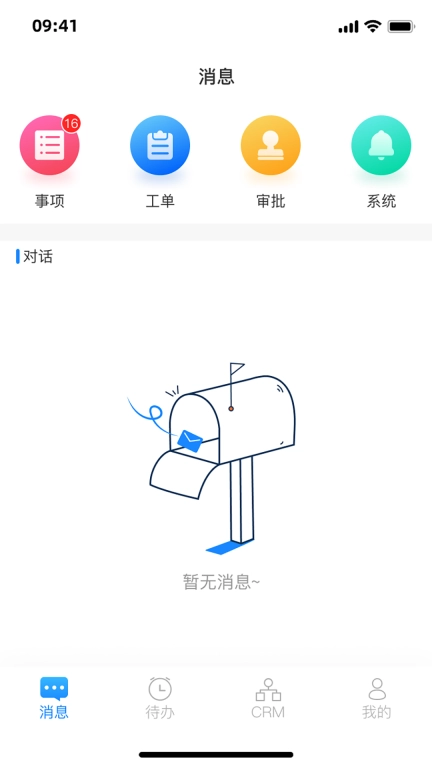Go to the 我的 profile tab
432x768 pixels.
coord(377,698)
